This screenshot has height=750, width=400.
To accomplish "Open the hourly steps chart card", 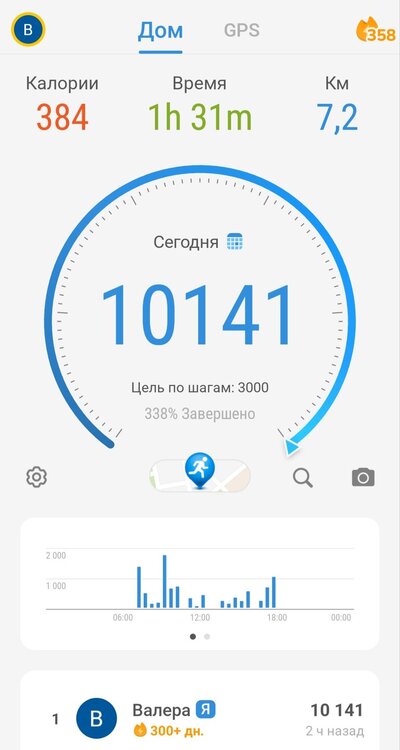I will click(200, 583).
